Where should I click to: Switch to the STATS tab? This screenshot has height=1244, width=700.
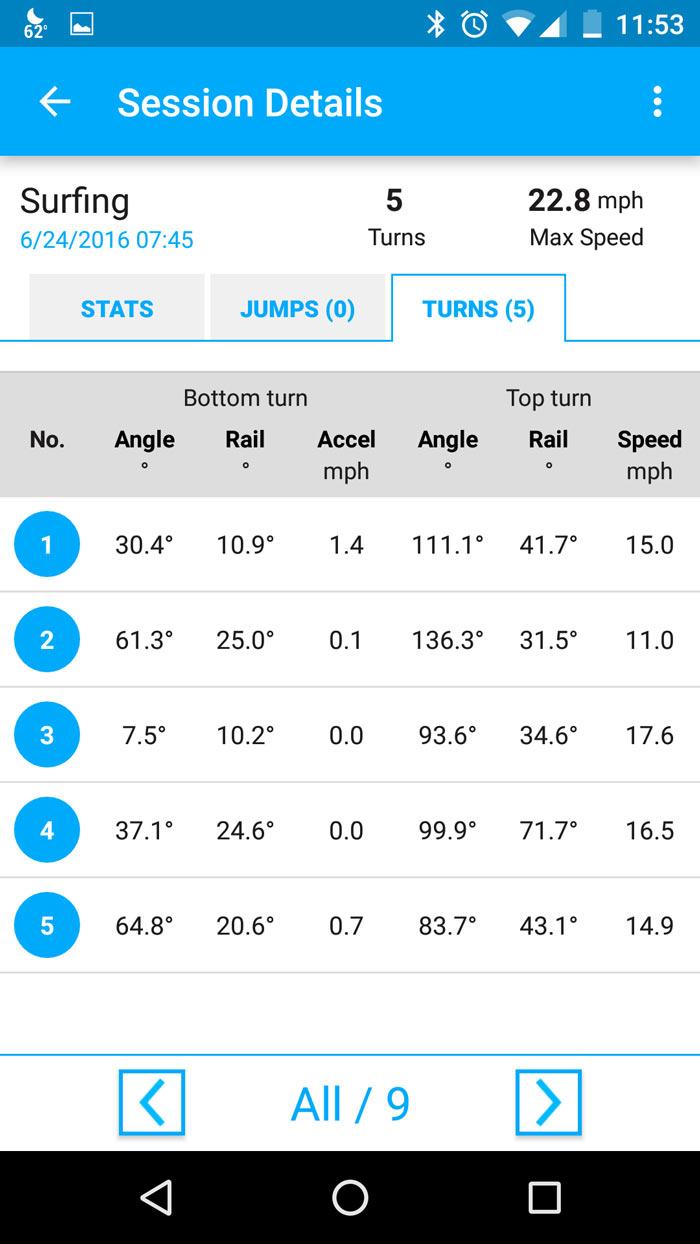[x=117, y=308]
